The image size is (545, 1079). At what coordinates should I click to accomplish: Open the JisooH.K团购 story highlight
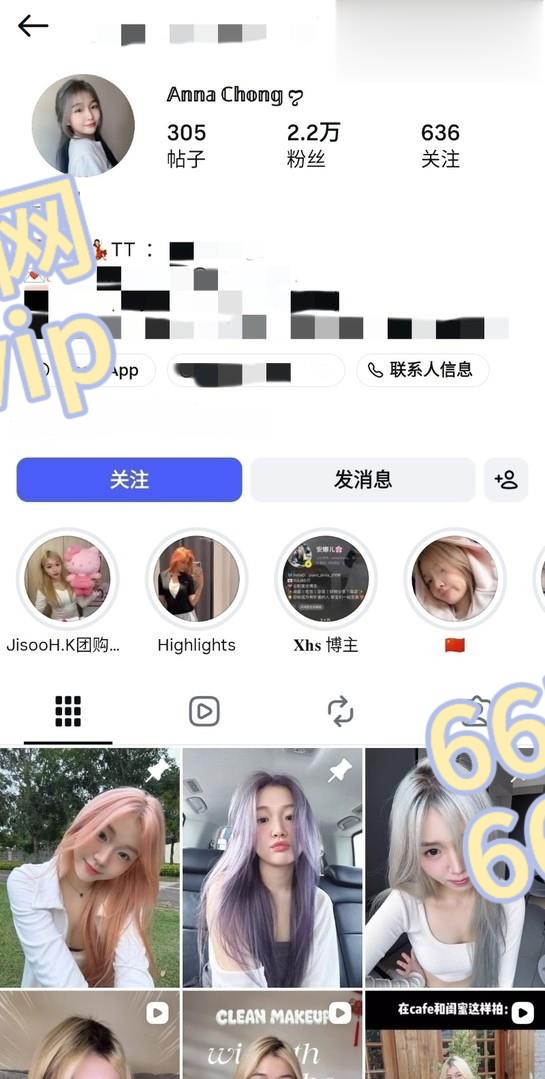click(67, 579)
